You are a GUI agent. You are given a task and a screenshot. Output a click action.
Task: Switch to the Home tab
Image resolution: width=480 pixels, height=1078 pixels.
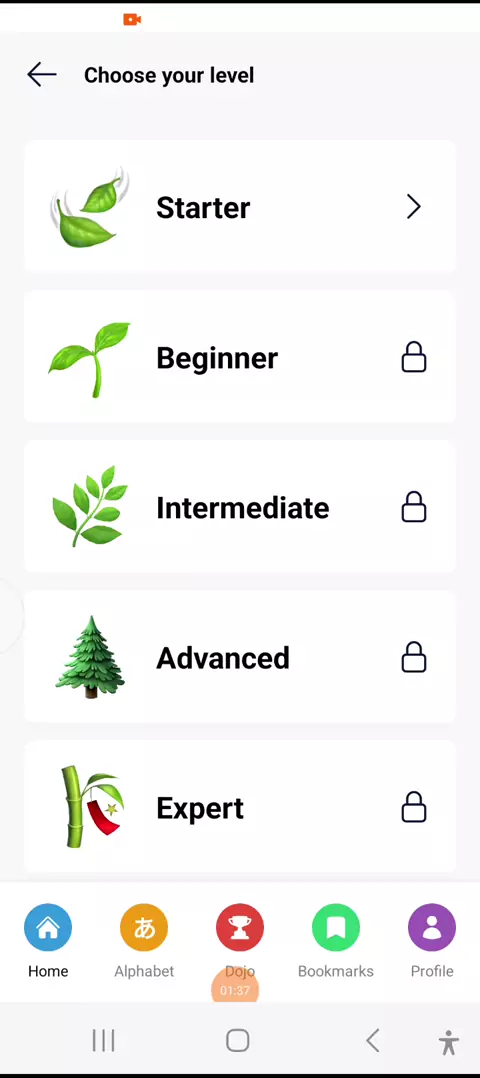(x=48, y=941)
